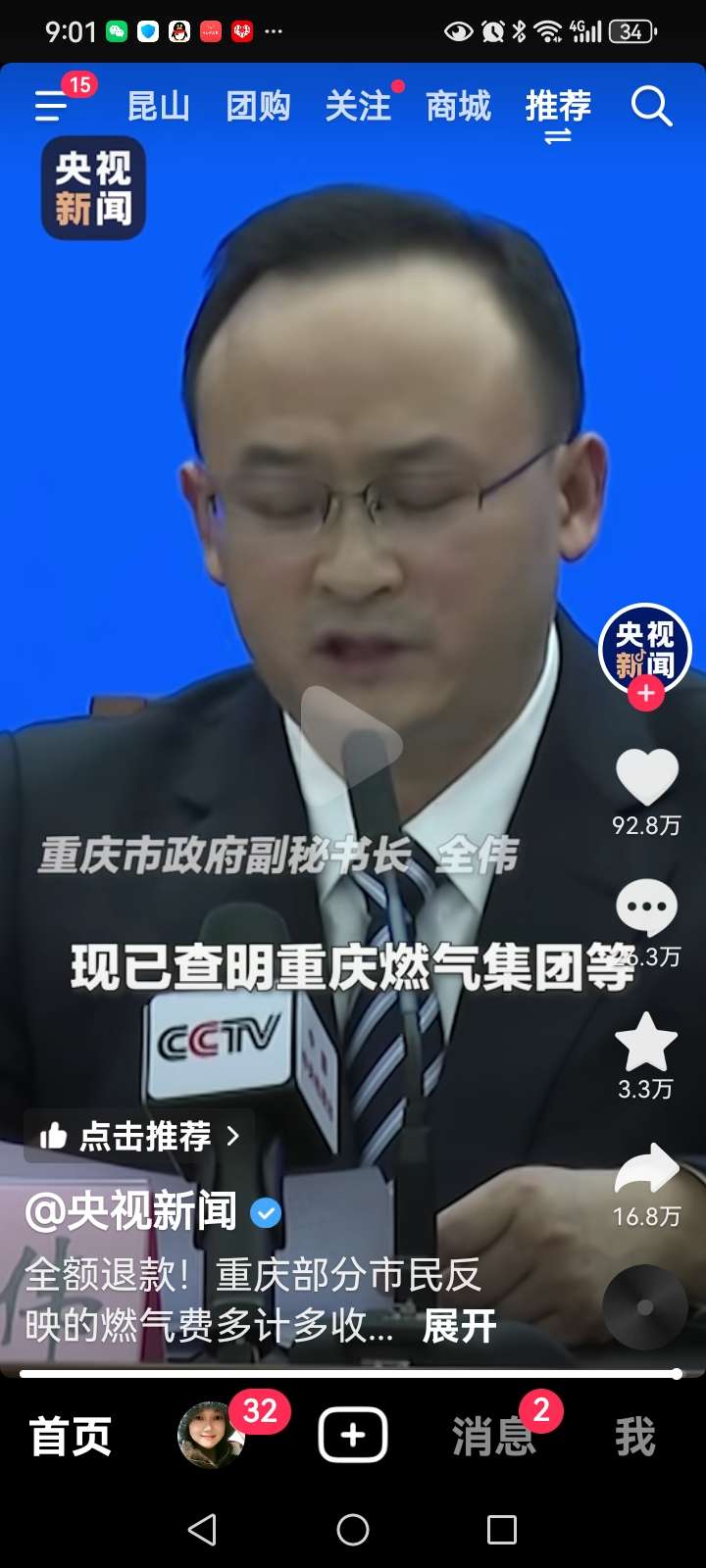Image resolution: width=706 pixels, height=1568 pixels.
Task: Go to the 商城 tab
Action: pos(458,106)
